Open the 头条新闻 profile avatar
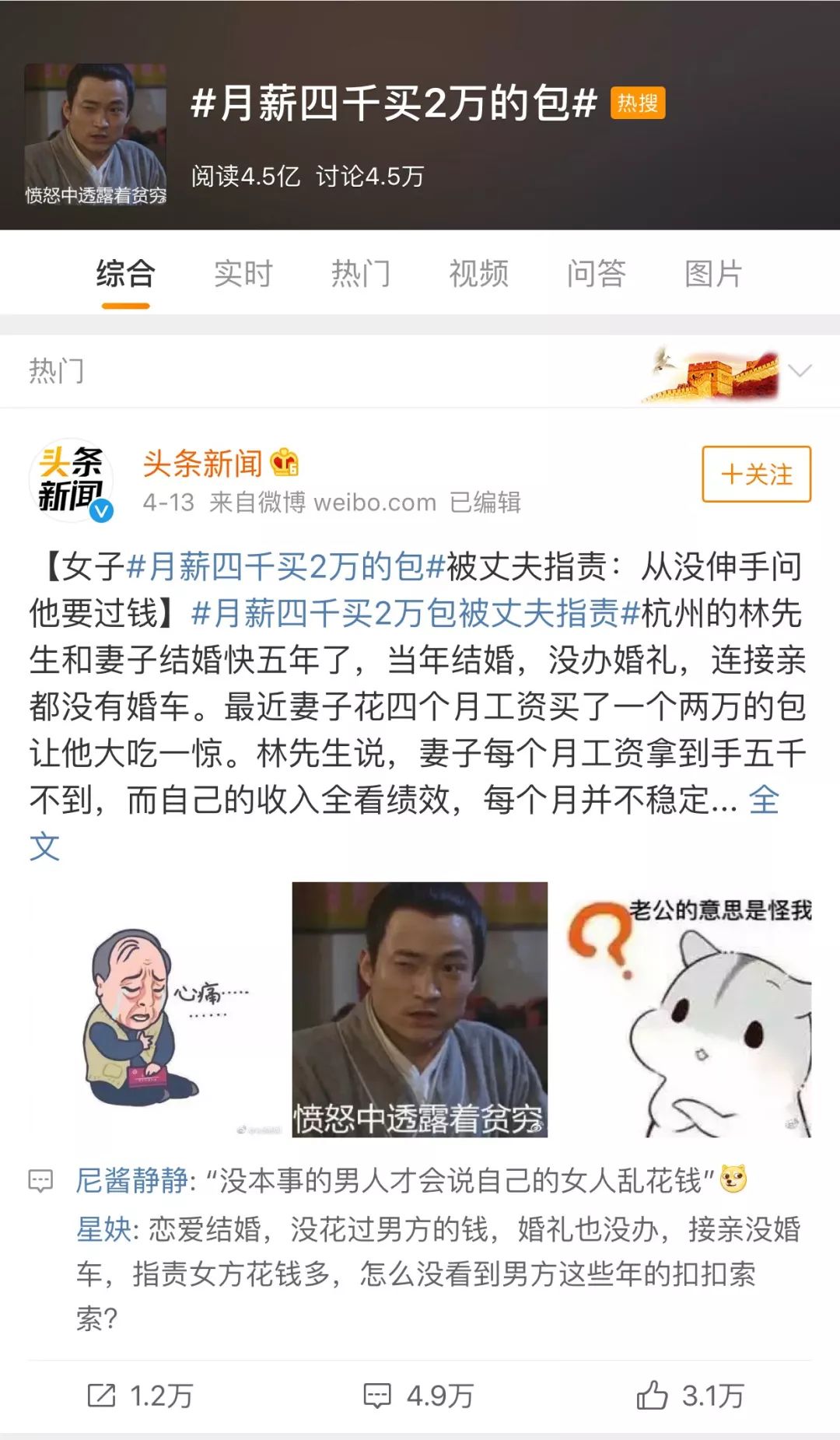 72,480
